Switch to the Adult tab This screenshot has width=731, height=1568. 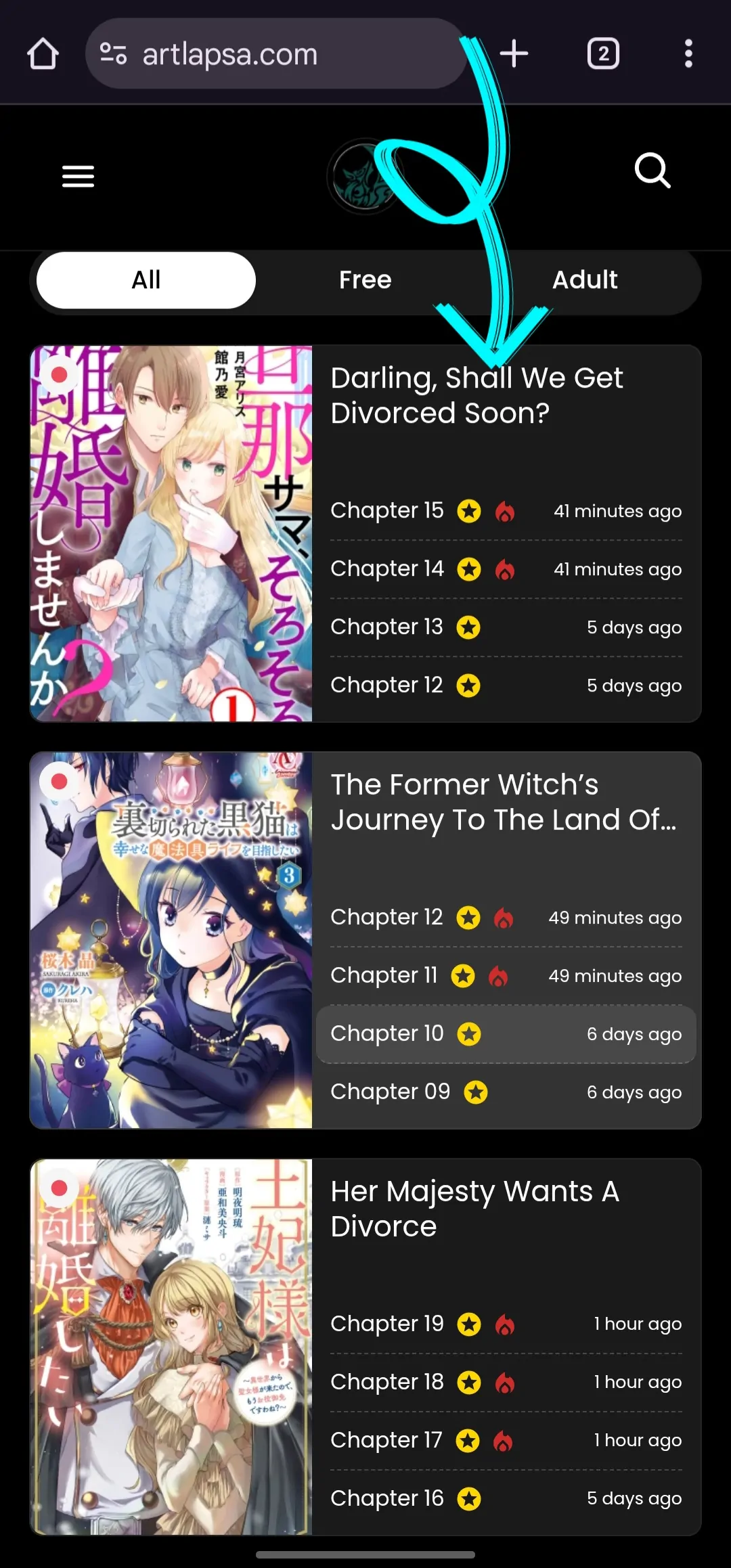(x=585, y=279)
